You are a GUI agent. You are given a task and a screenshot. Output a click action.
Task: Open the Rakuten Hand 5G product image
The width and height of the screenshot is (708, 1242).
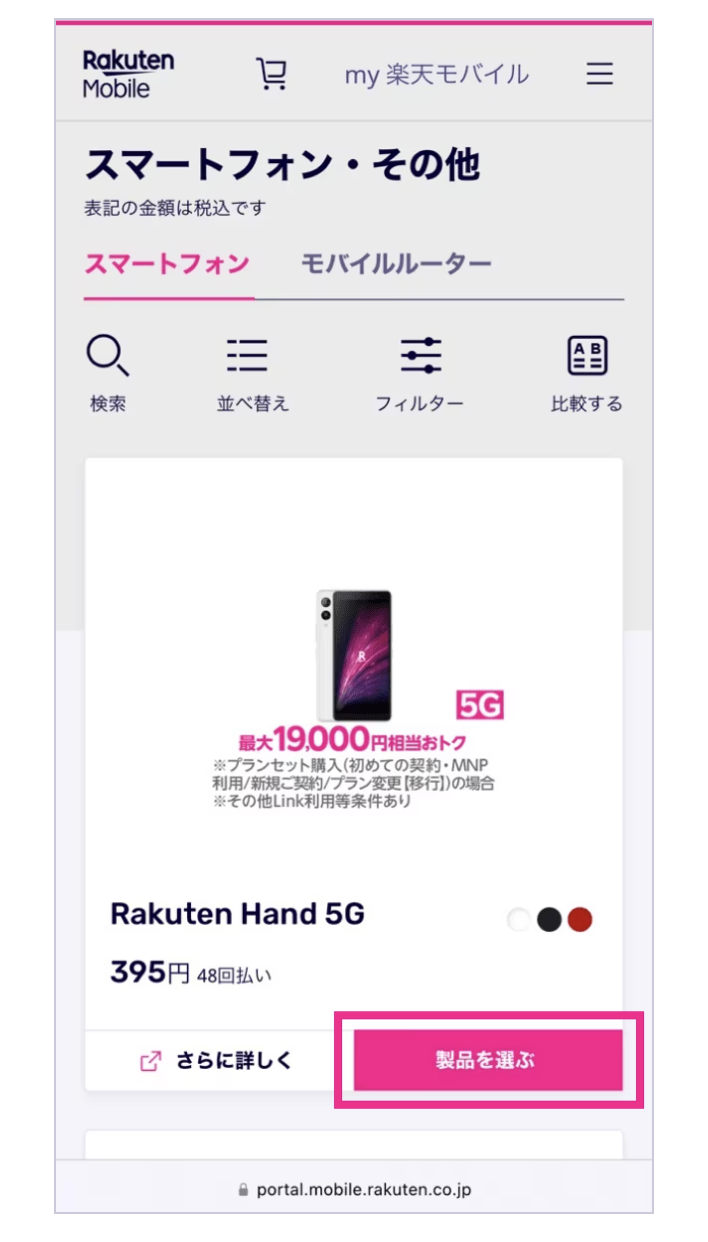[x=355, y=655]
